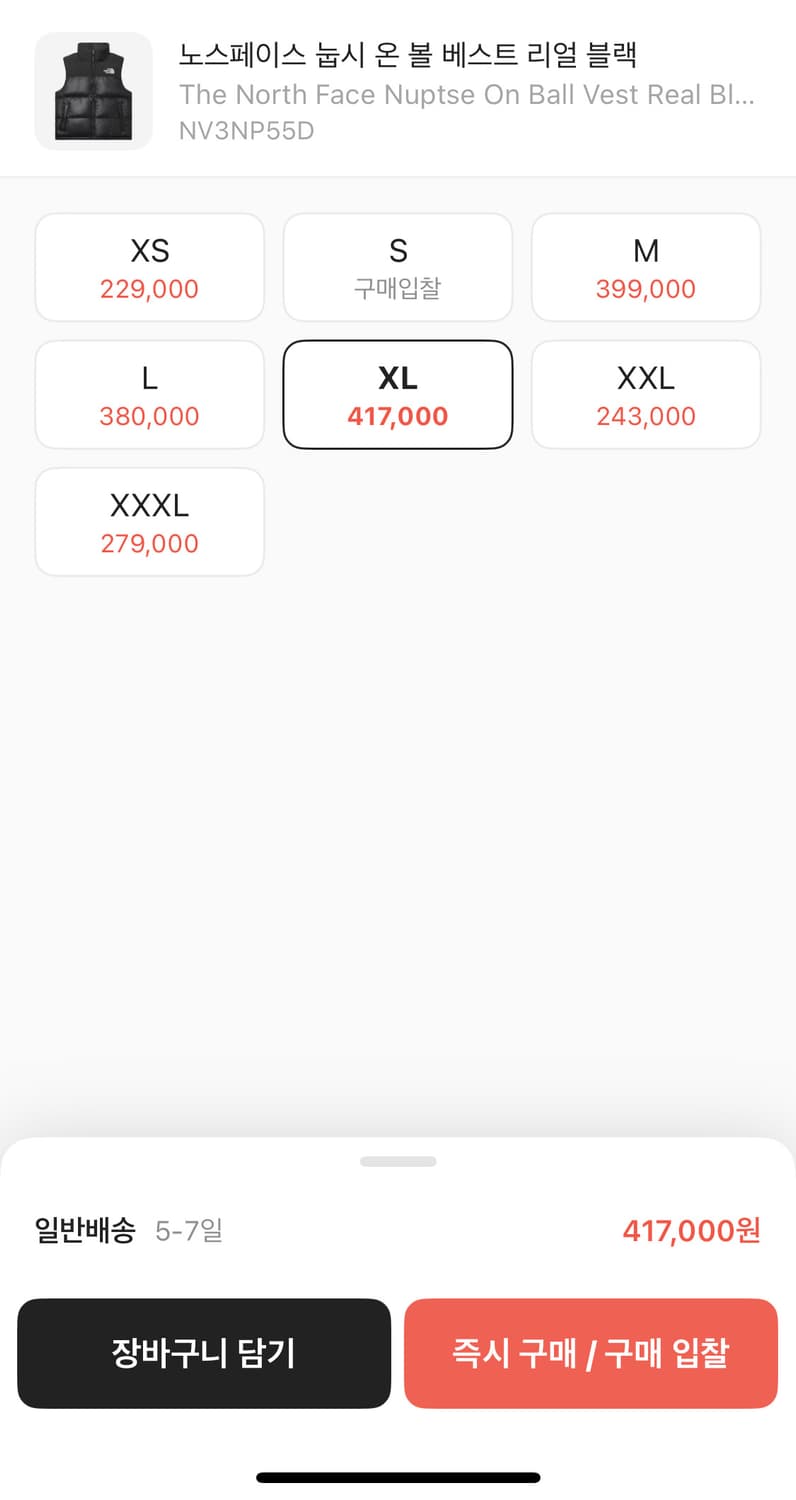
Task: Choose size M priced 399,000
Action: pyautogui.click(x=645, y=267)
